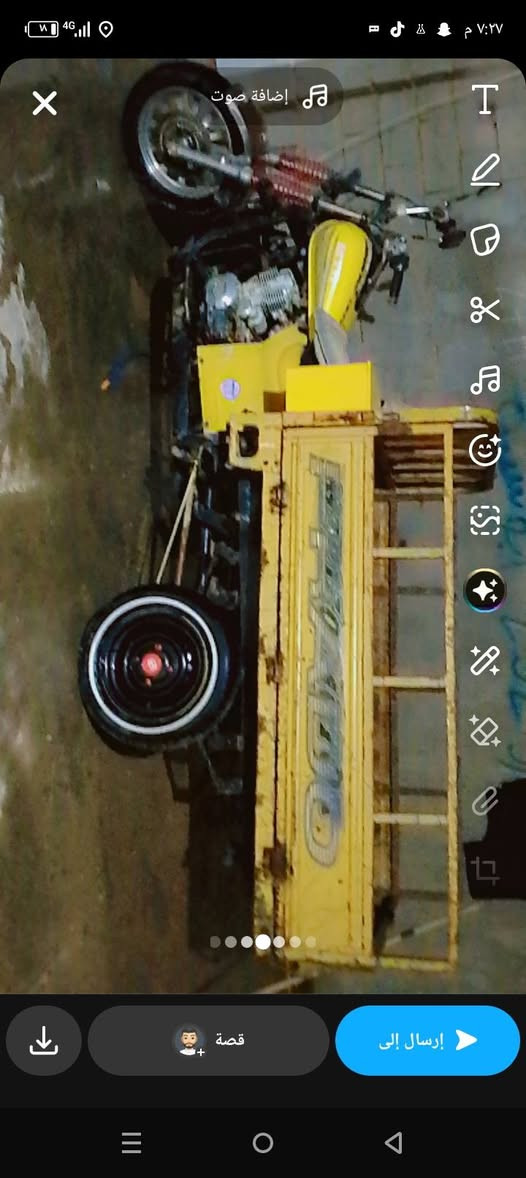The width and height of the screenshot is (526, 1178).
Task: Post to My Story button
Action: [209, 1041]
